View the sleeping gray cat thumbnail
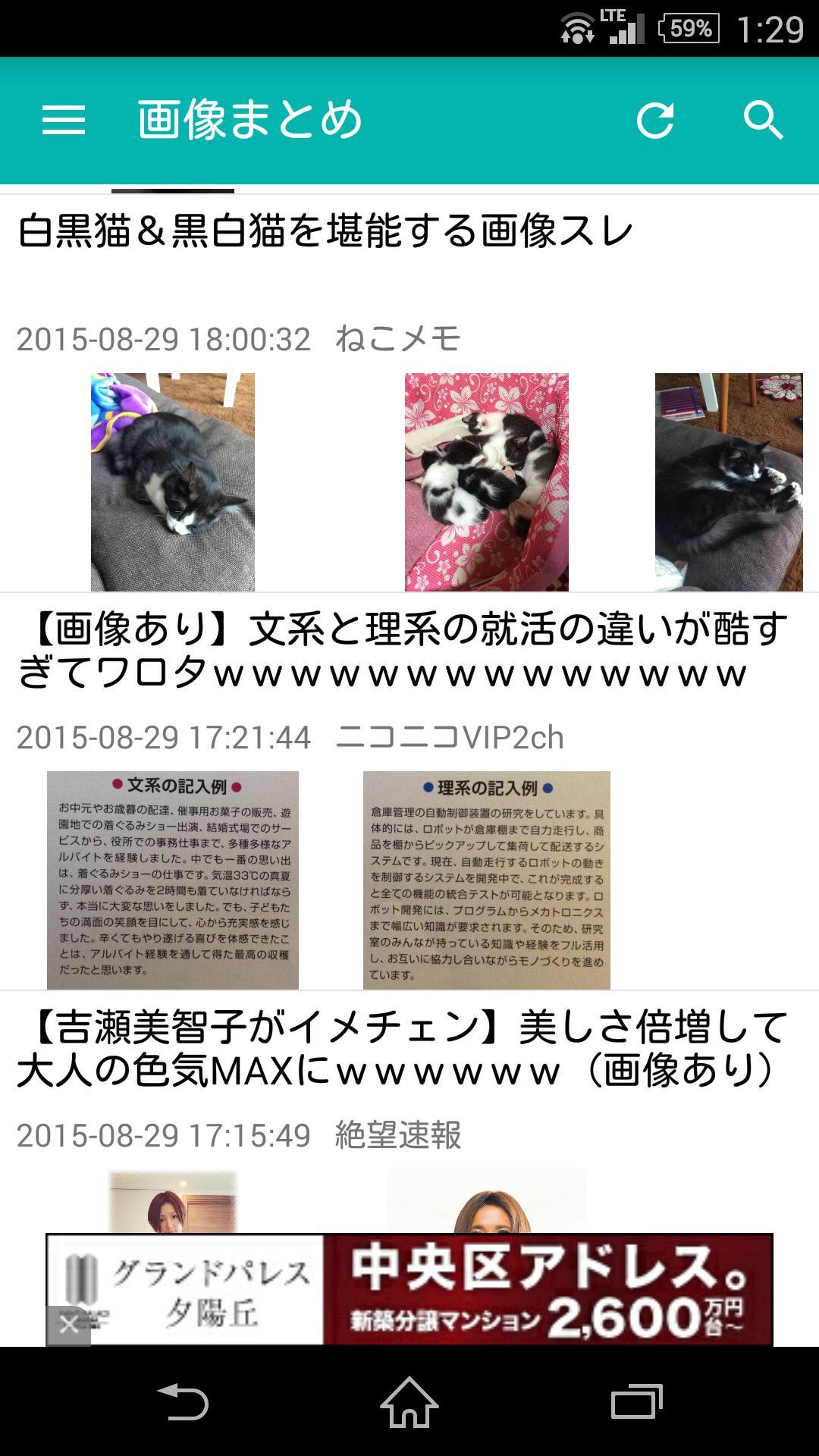The image size is (819, 1456). pos(173,482)
